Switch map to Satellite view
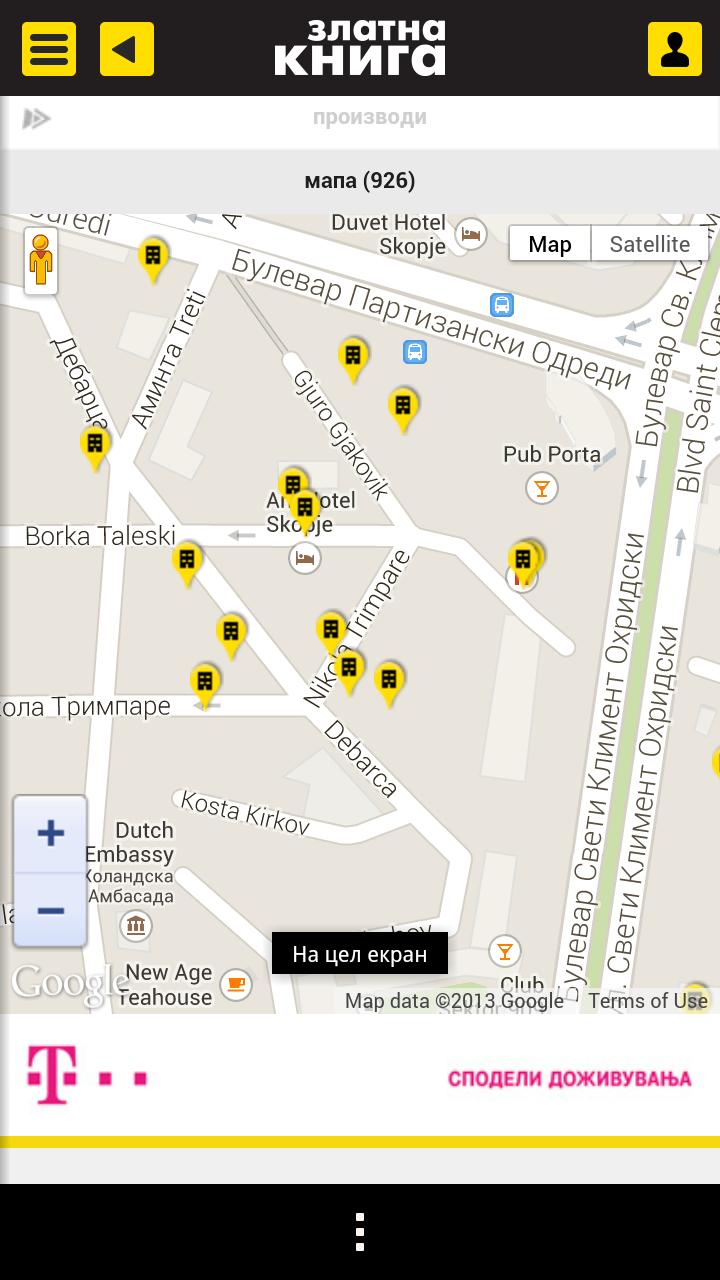Viewport: 720px width, 1280px height. pos(649,244)
